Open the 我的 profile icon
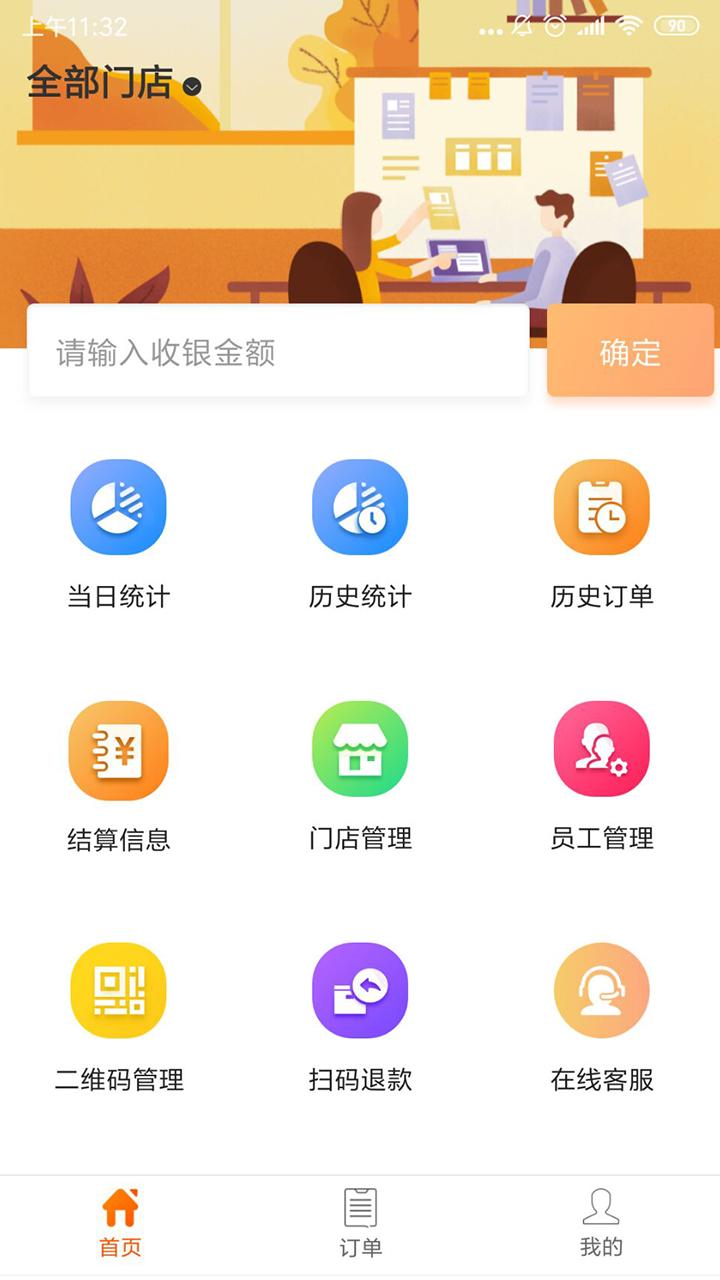This screenshot has height=1280, width=720. (x=600, y=1207)
